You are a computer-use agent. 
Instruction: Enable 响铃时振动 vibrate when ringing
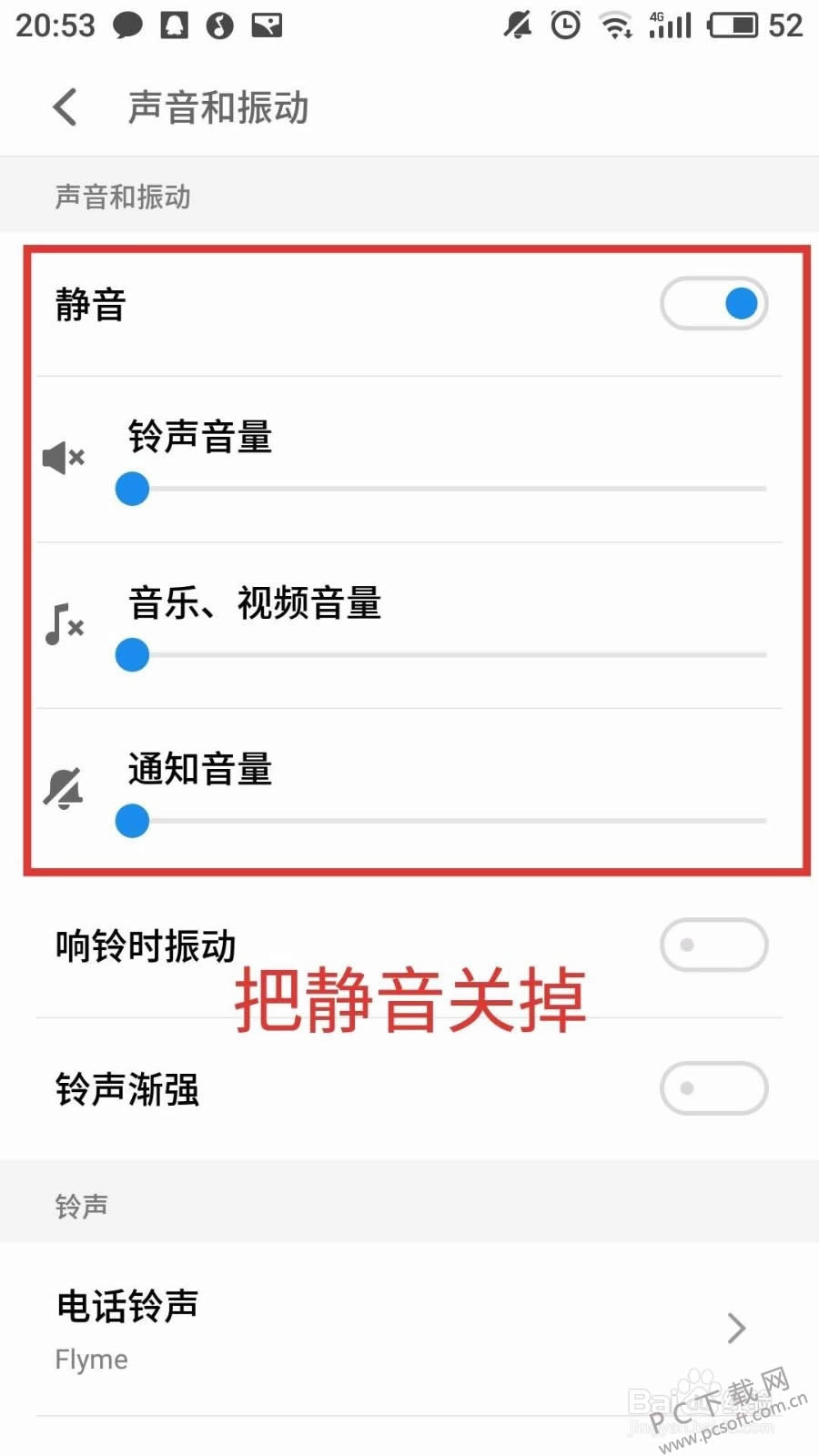click(x=713, y=945)
